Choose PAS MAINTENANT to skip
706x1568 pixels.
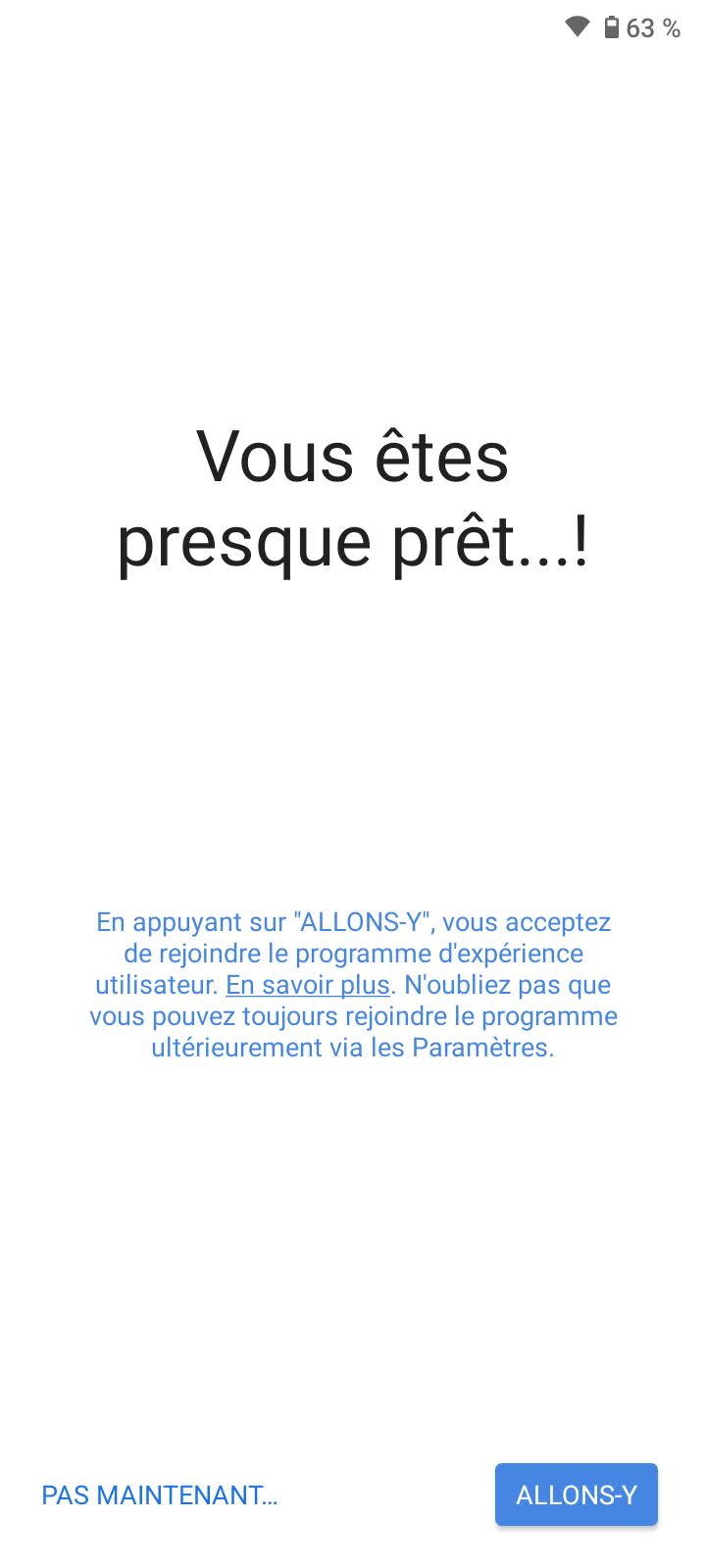pos(160,1495)
